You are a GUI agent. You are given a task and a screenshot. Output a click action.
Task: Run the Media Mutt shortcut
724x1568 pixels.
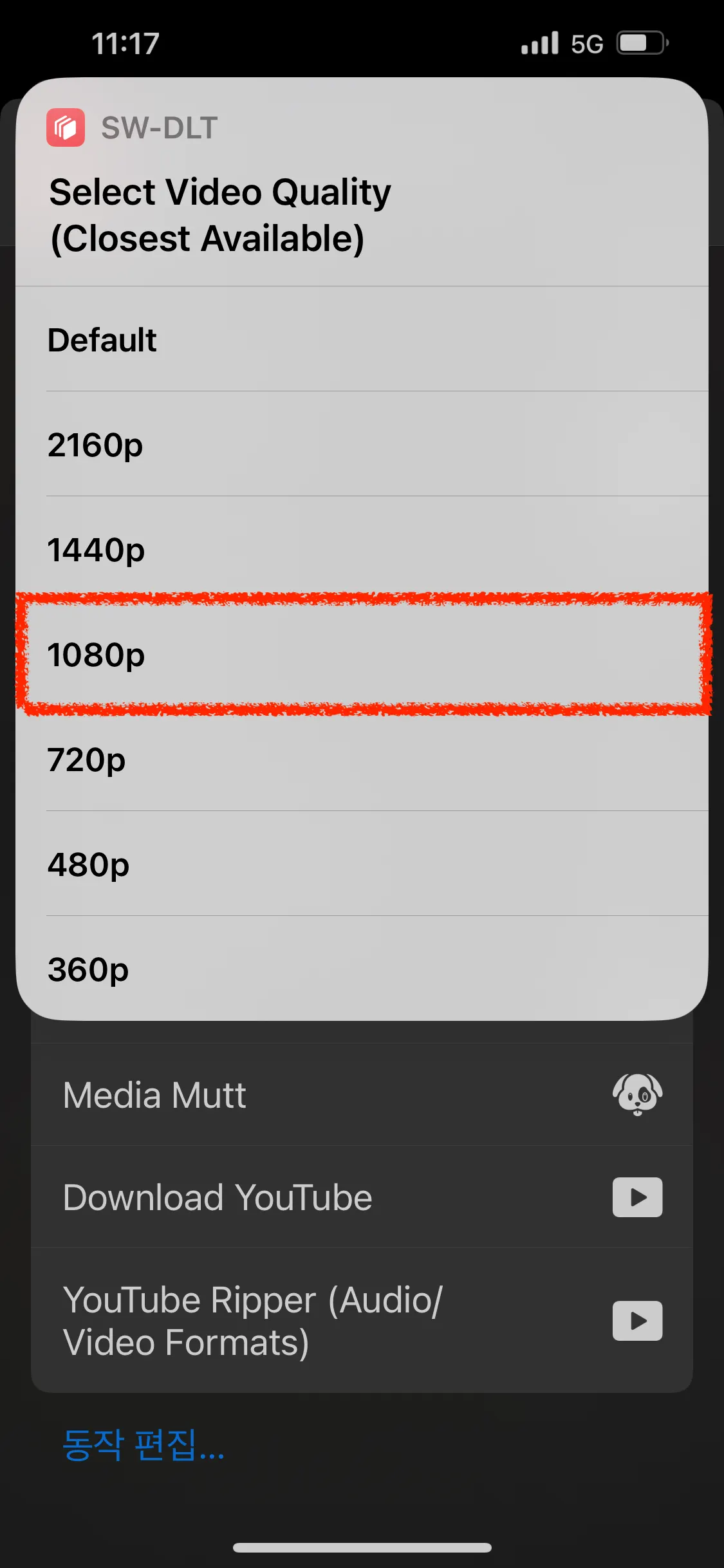(x=360, y=1094)
